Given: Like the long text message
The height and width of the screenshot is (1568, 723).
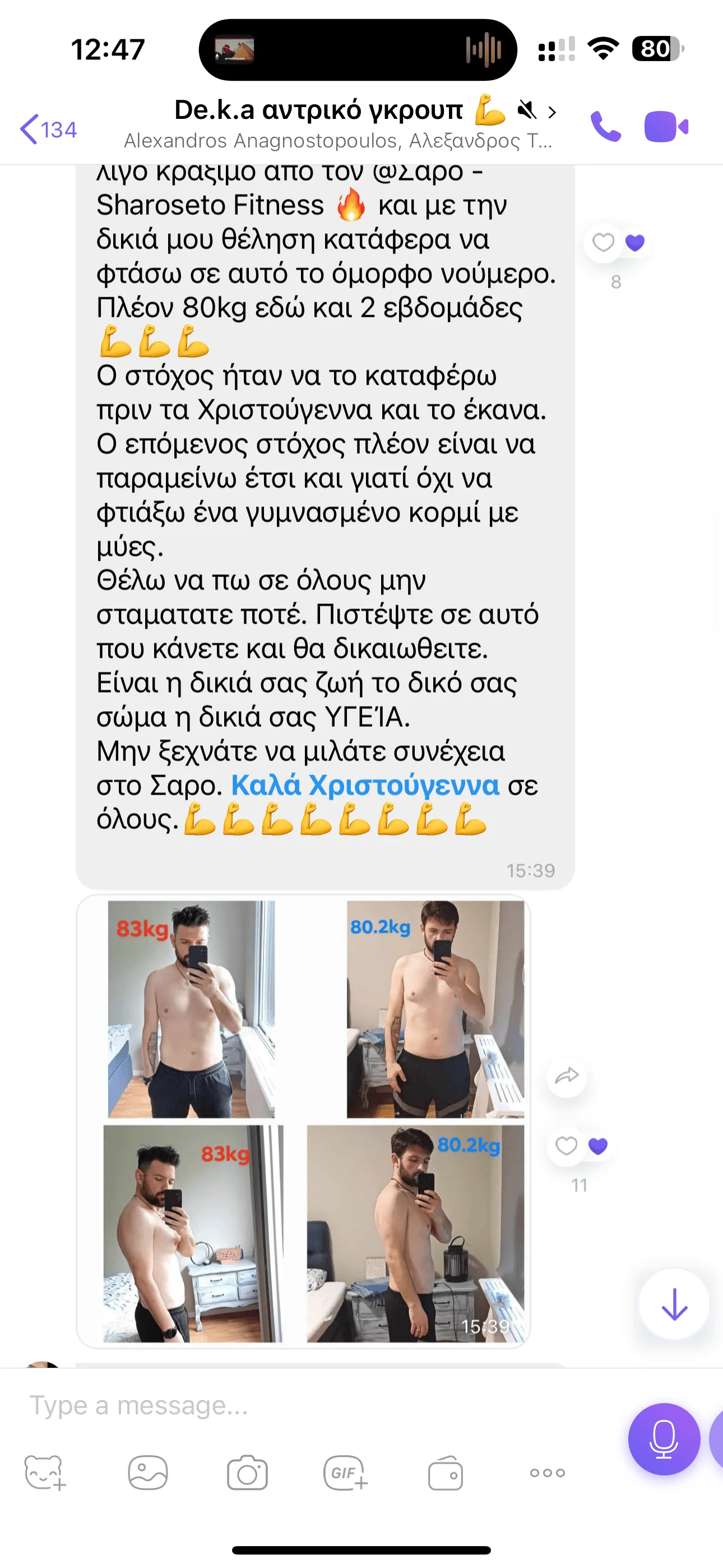Looking at the screenshot, I should pyautogui.click(x=603, y=243).
